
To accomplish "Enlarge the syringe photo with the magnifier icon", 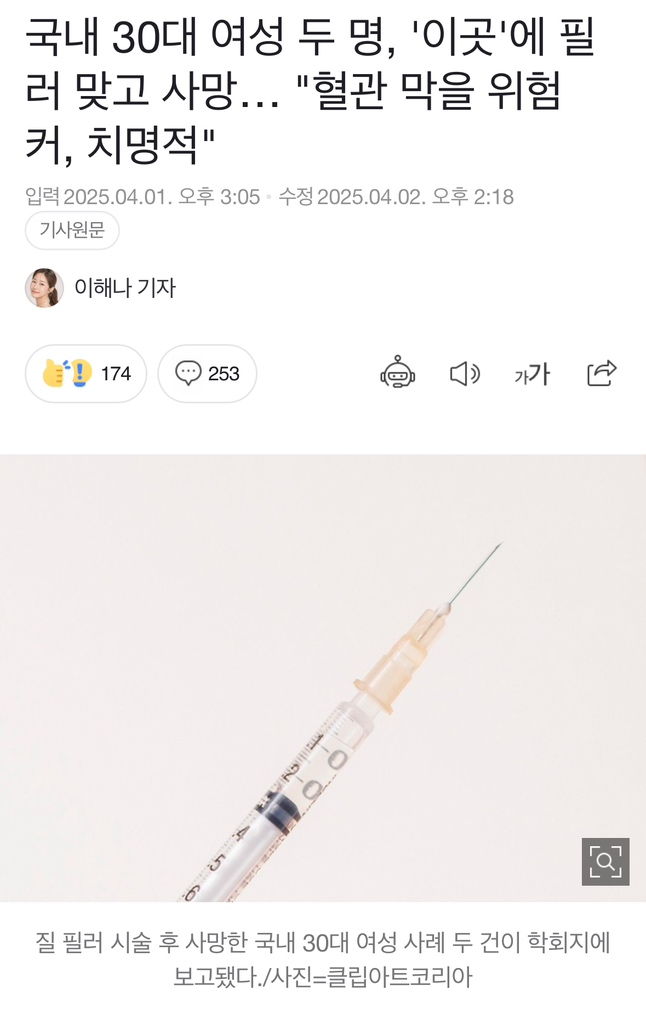I will pyautogui.click(x=605, y=861).
